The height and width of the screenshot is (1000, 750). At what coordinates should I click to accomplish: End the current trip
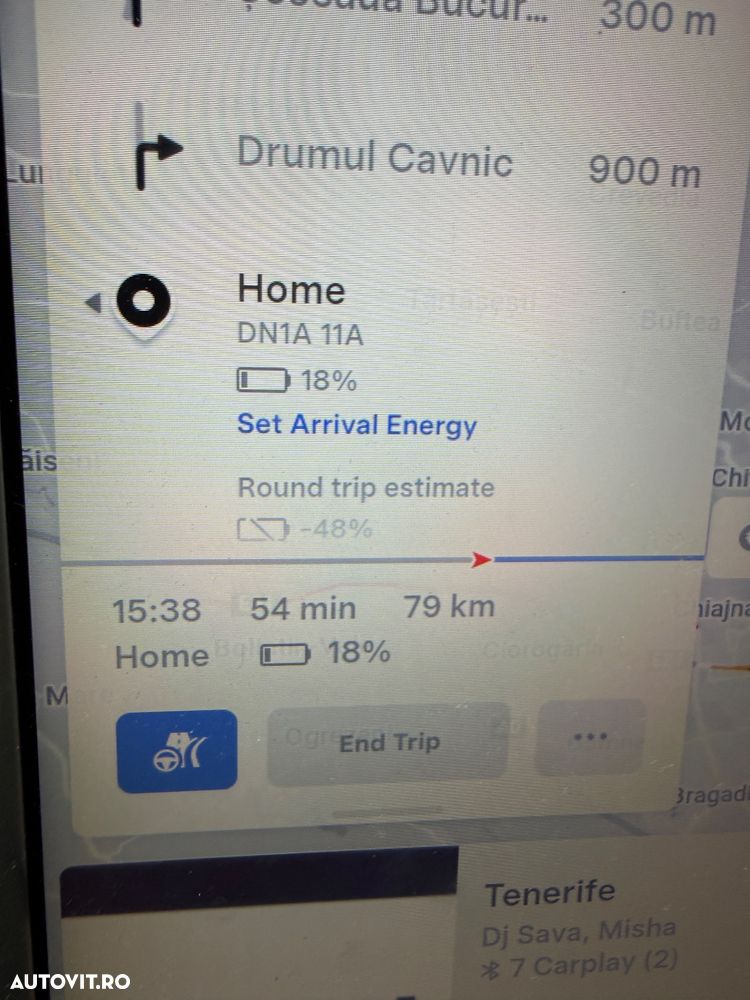pyautogui.click(x=389, y=743)
